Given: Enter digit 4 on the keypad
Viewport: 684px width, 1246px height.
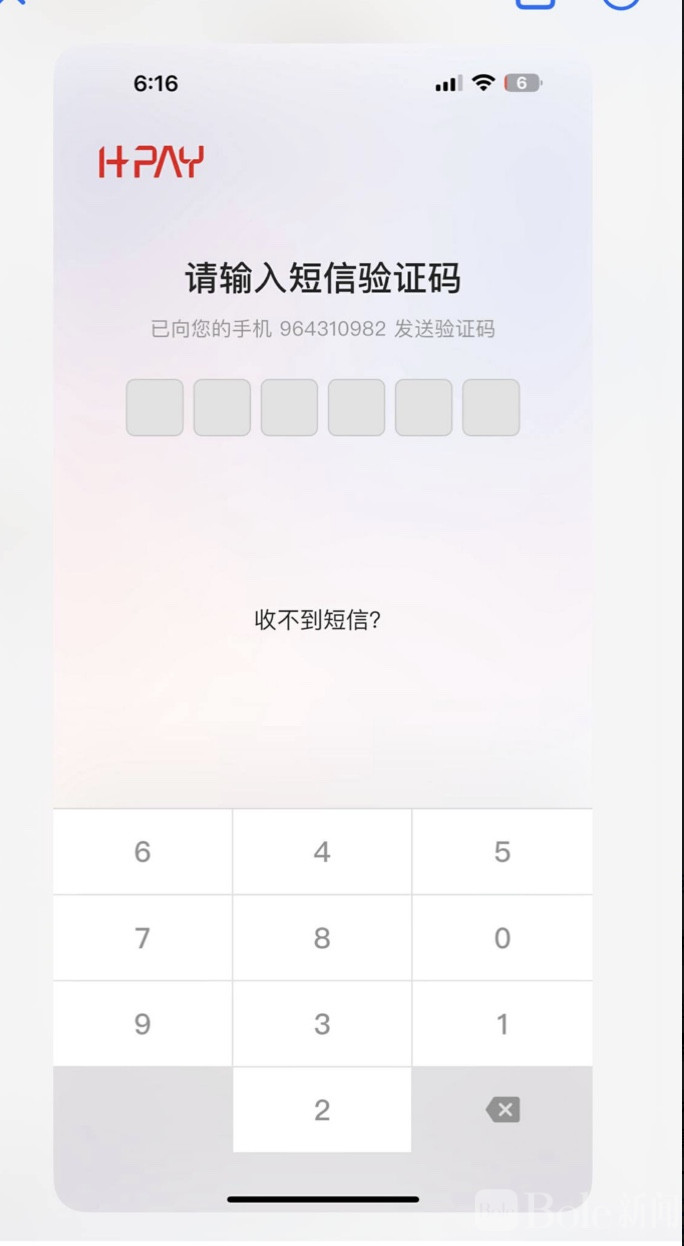Looking at the screenshot, I should click(x=322, y=852).
